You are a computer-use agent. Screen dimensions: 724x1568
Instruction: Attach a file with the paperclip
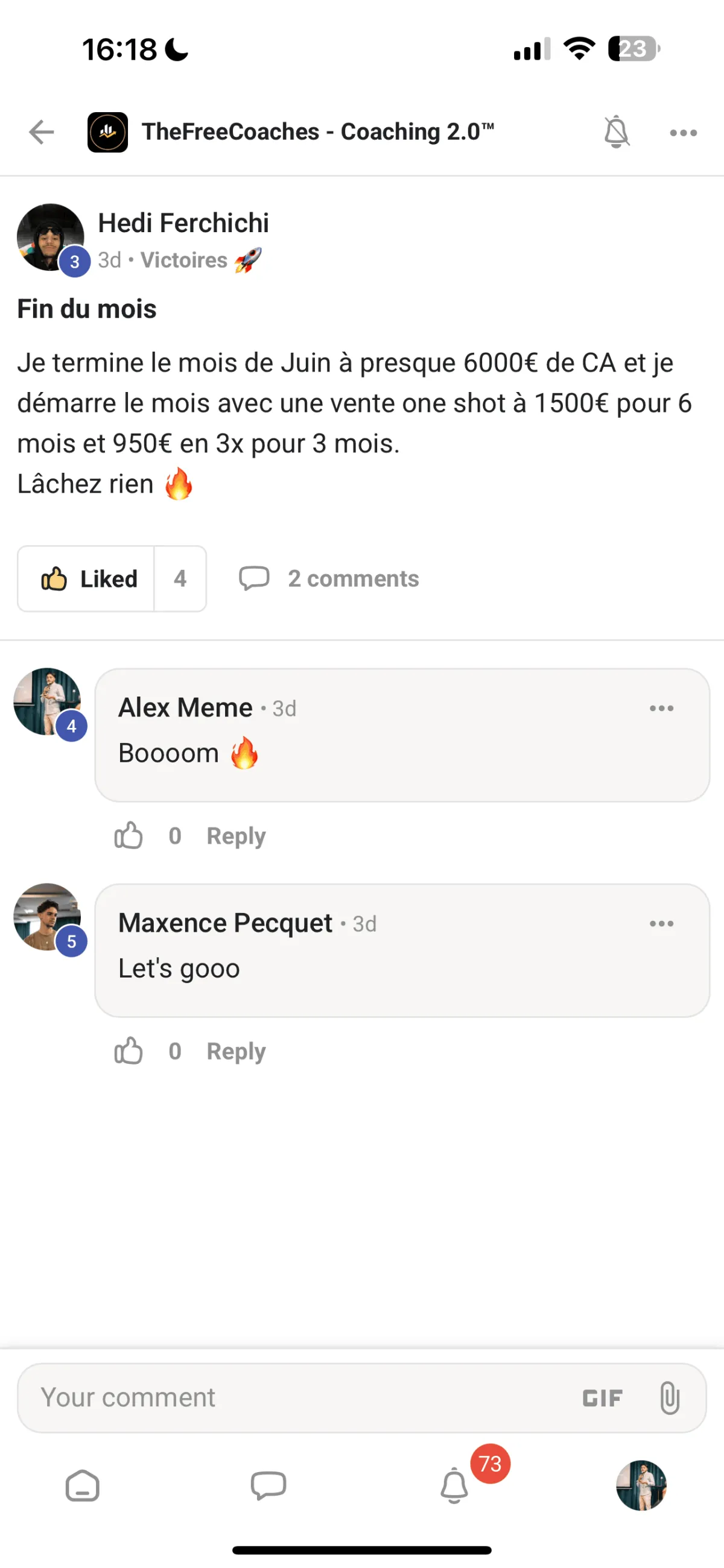pos(669,1398)
